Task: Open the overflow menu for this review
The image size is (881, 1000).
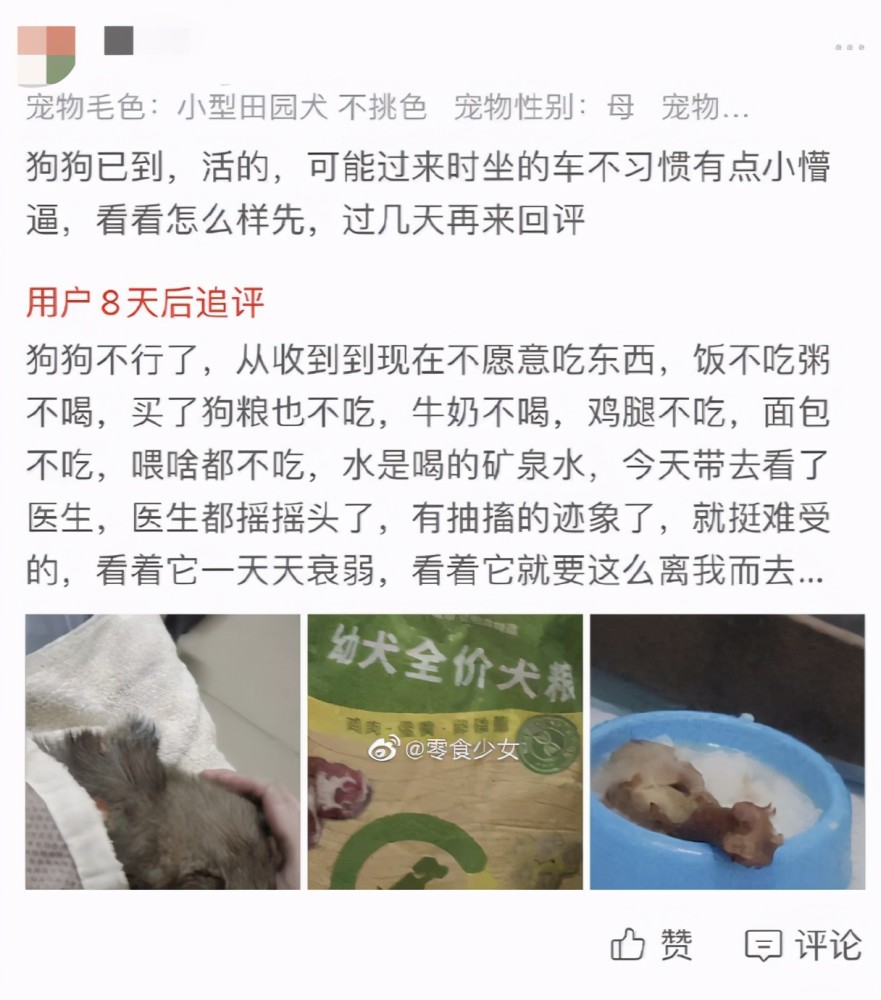Action: coord(849,47)
